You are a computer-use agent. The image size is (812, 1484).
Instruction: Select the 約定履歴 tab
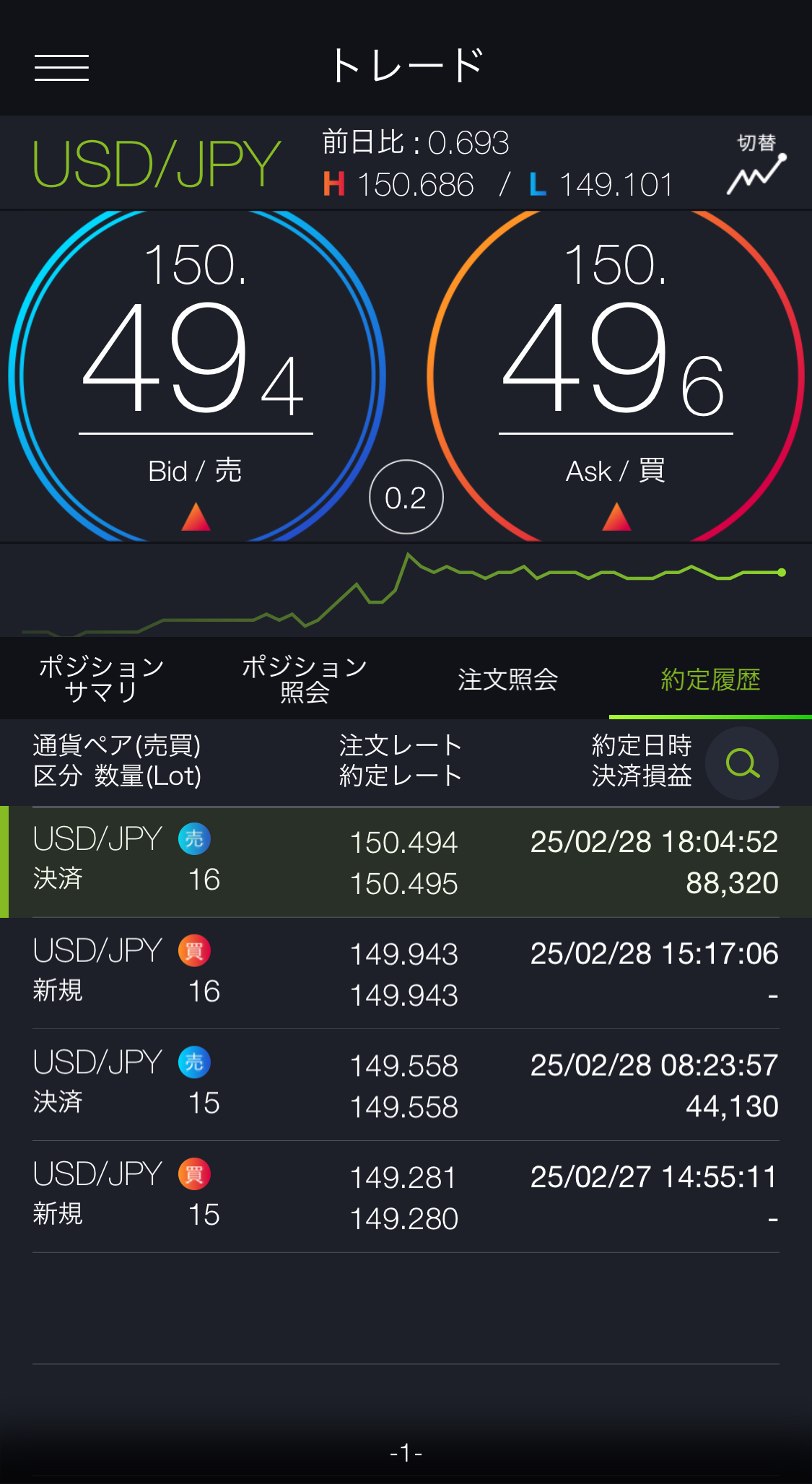click(x=710, y=679)
